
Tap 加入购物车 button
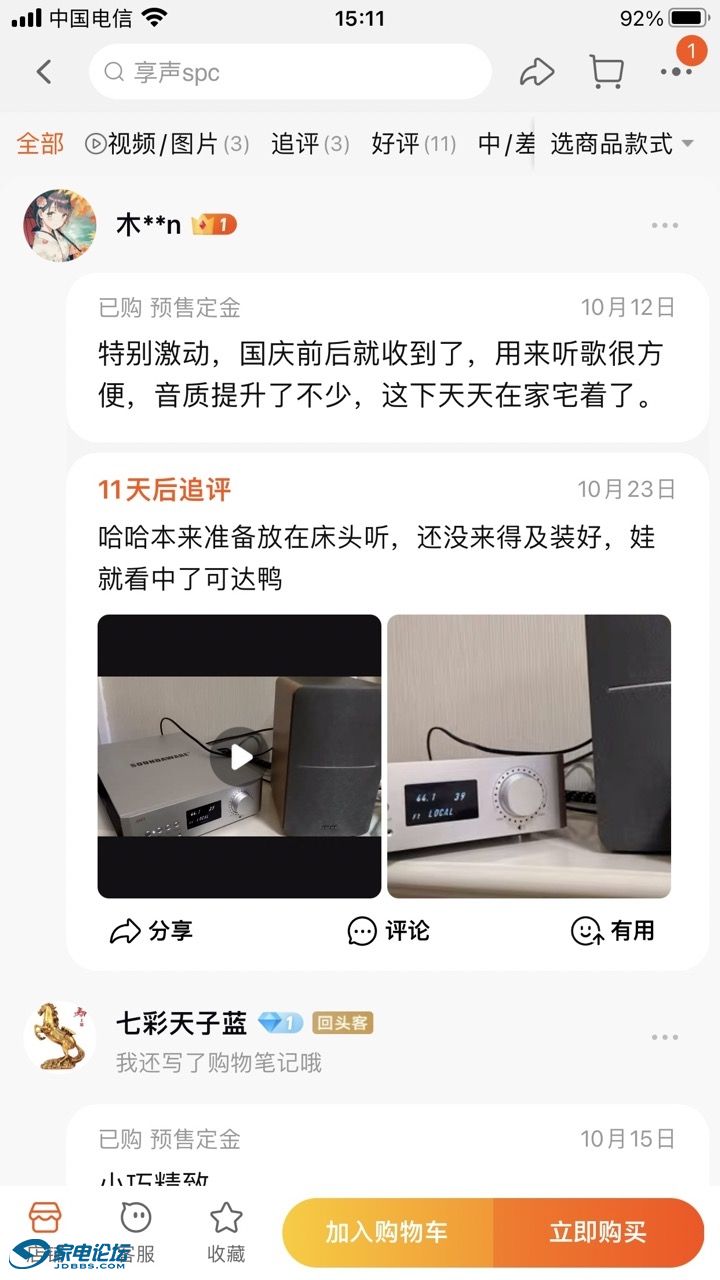pyautogui.click(x=387, y=1232)
